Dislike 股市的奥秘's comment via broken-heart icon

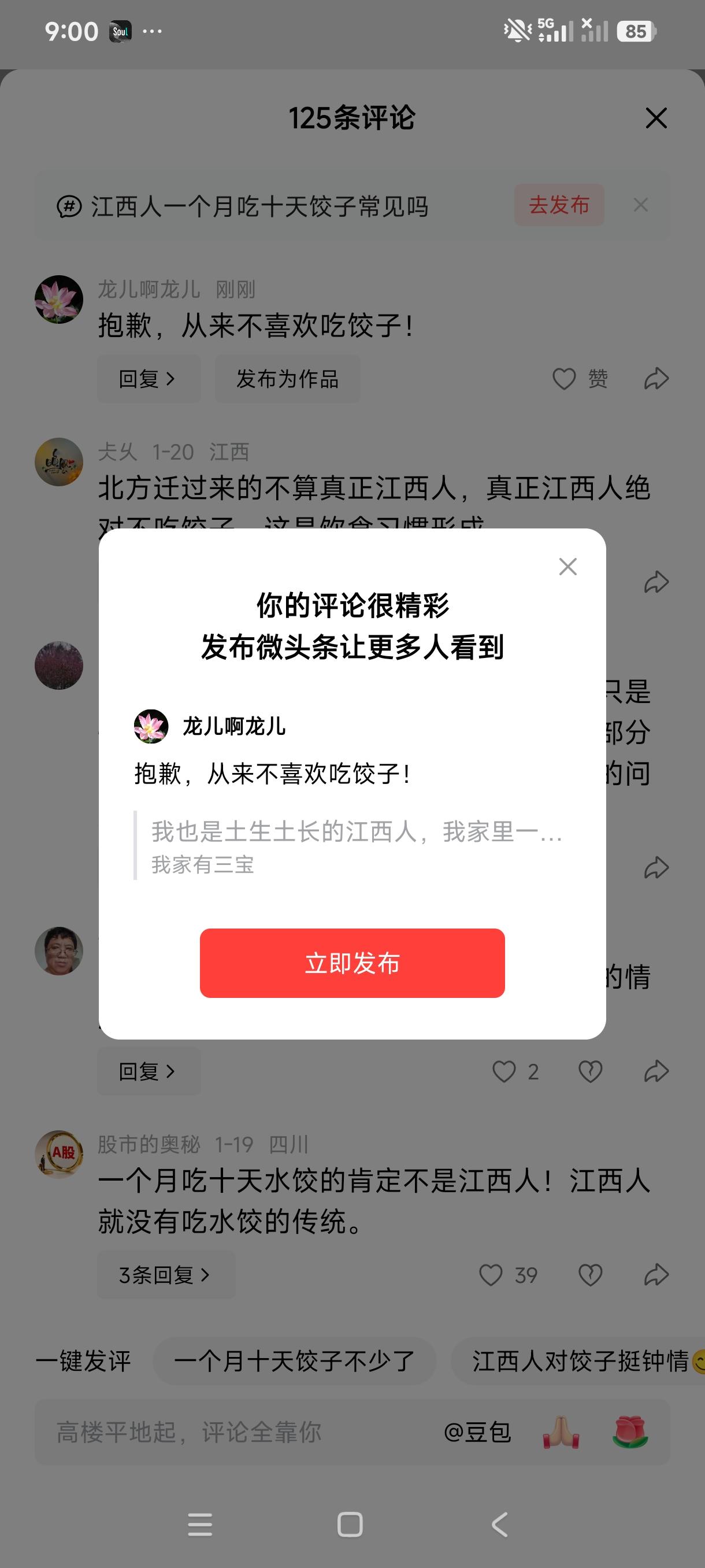point(589,1275)
